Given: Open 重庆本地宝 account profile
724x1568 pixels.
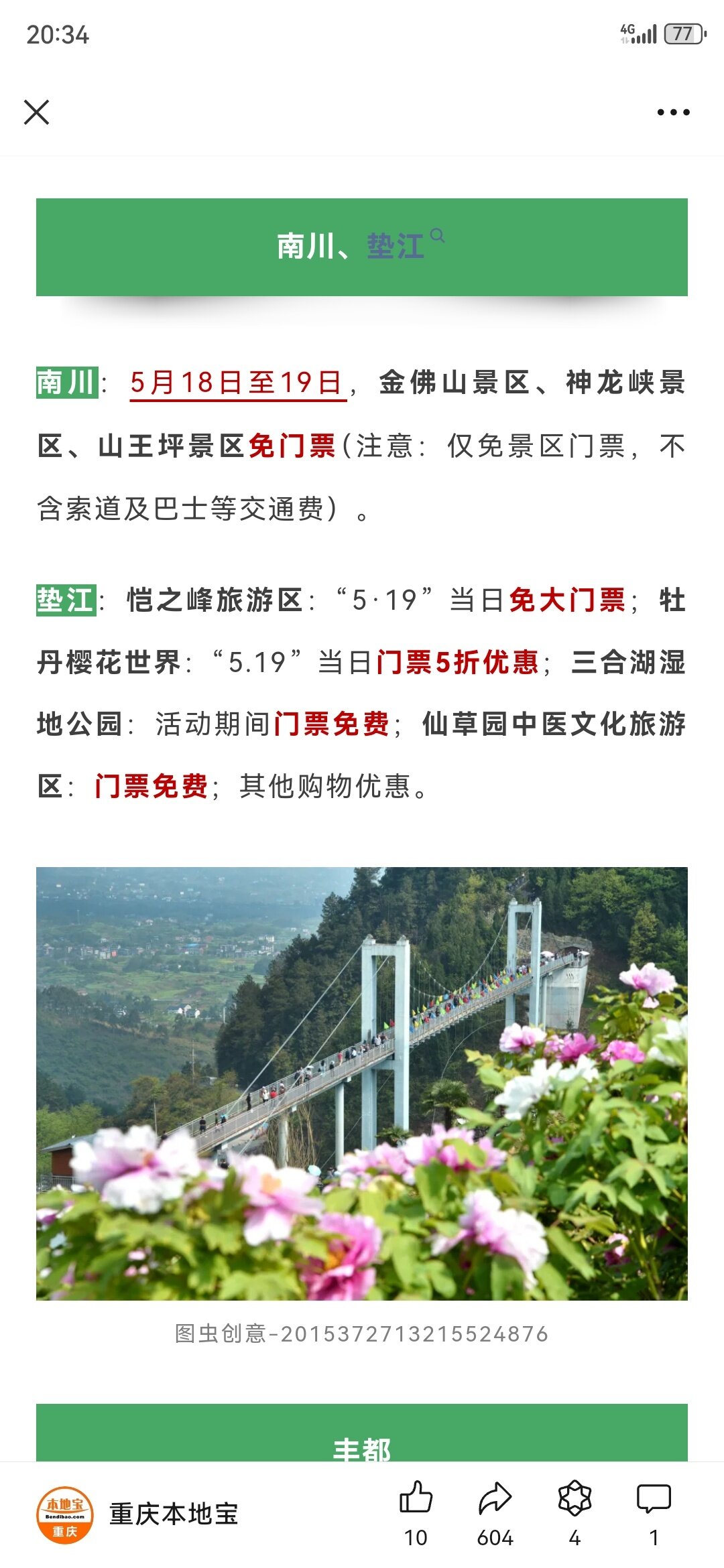Looking at the screenshot, I should pyautogui.click(x=137, y=1515).
